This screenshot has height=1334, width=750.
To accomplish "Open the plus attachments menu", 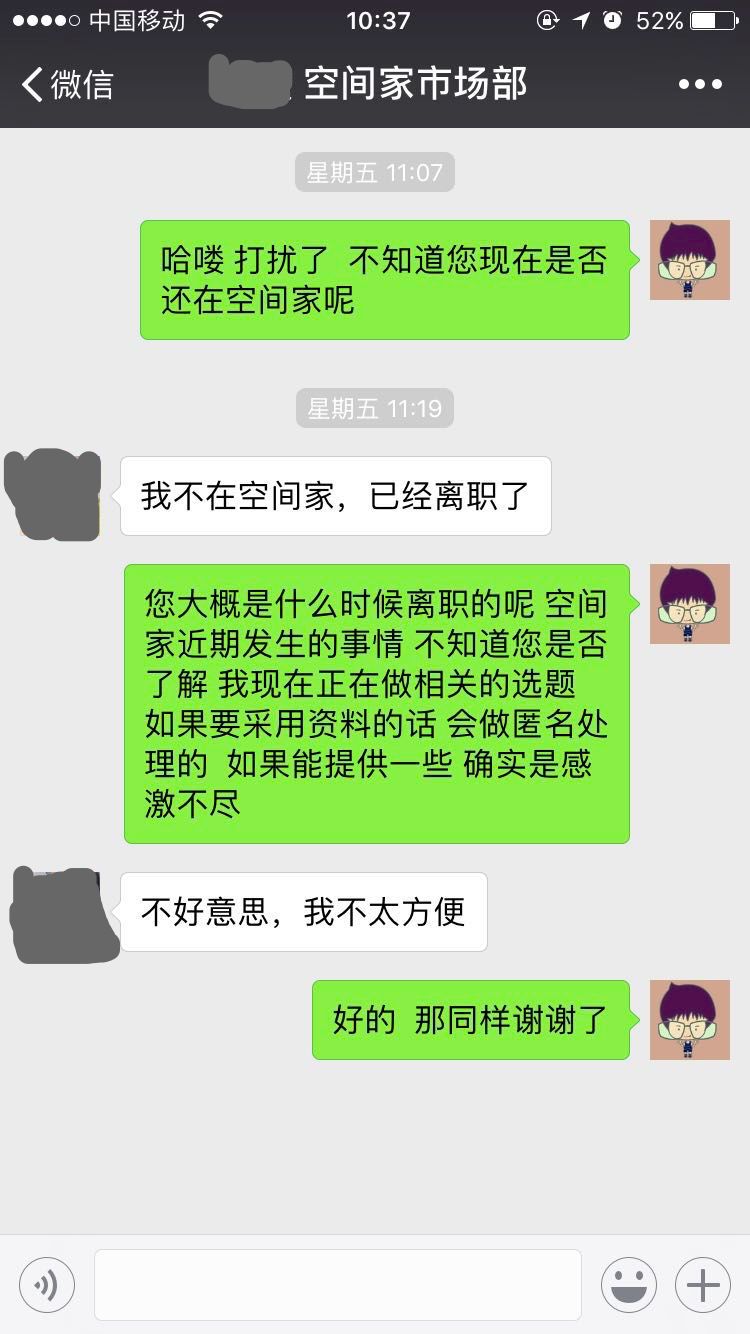I will [703, 1285].
